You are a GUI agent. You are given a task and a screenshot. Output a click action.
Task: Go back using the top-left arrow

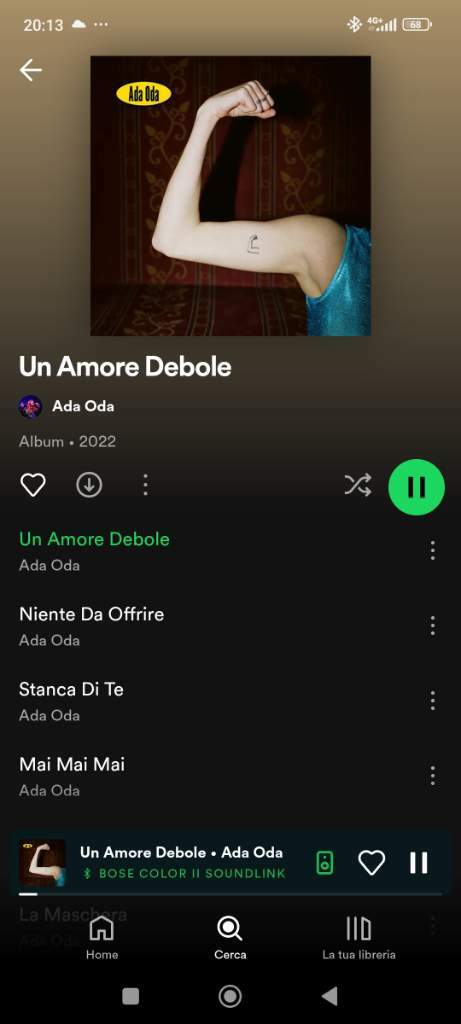point(31,70)
